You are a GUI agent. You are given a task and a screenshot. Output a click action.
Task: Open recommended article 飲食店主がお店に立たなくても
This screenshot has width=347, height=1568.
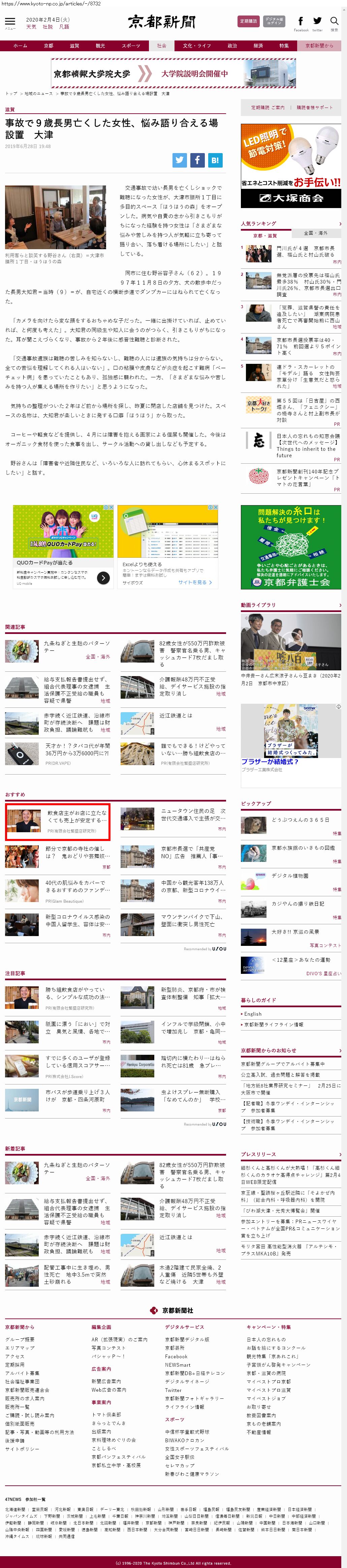point(77,816)
